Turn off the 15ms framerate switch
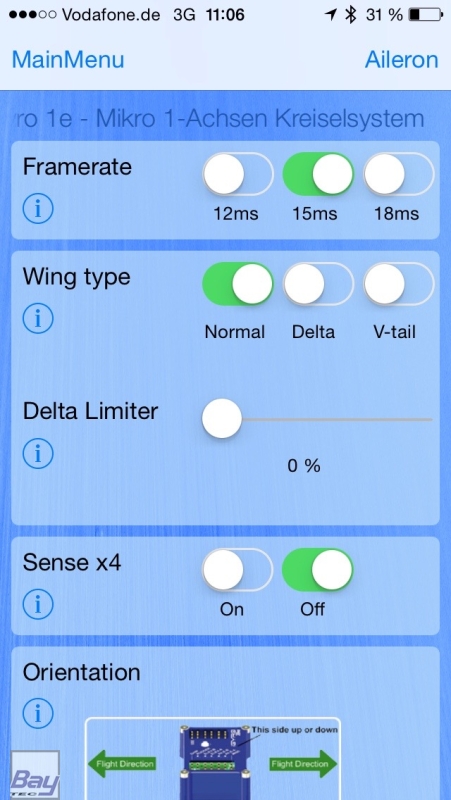This screenshot has width=451, height=800. pyautogui.click(x=318, y=174)
